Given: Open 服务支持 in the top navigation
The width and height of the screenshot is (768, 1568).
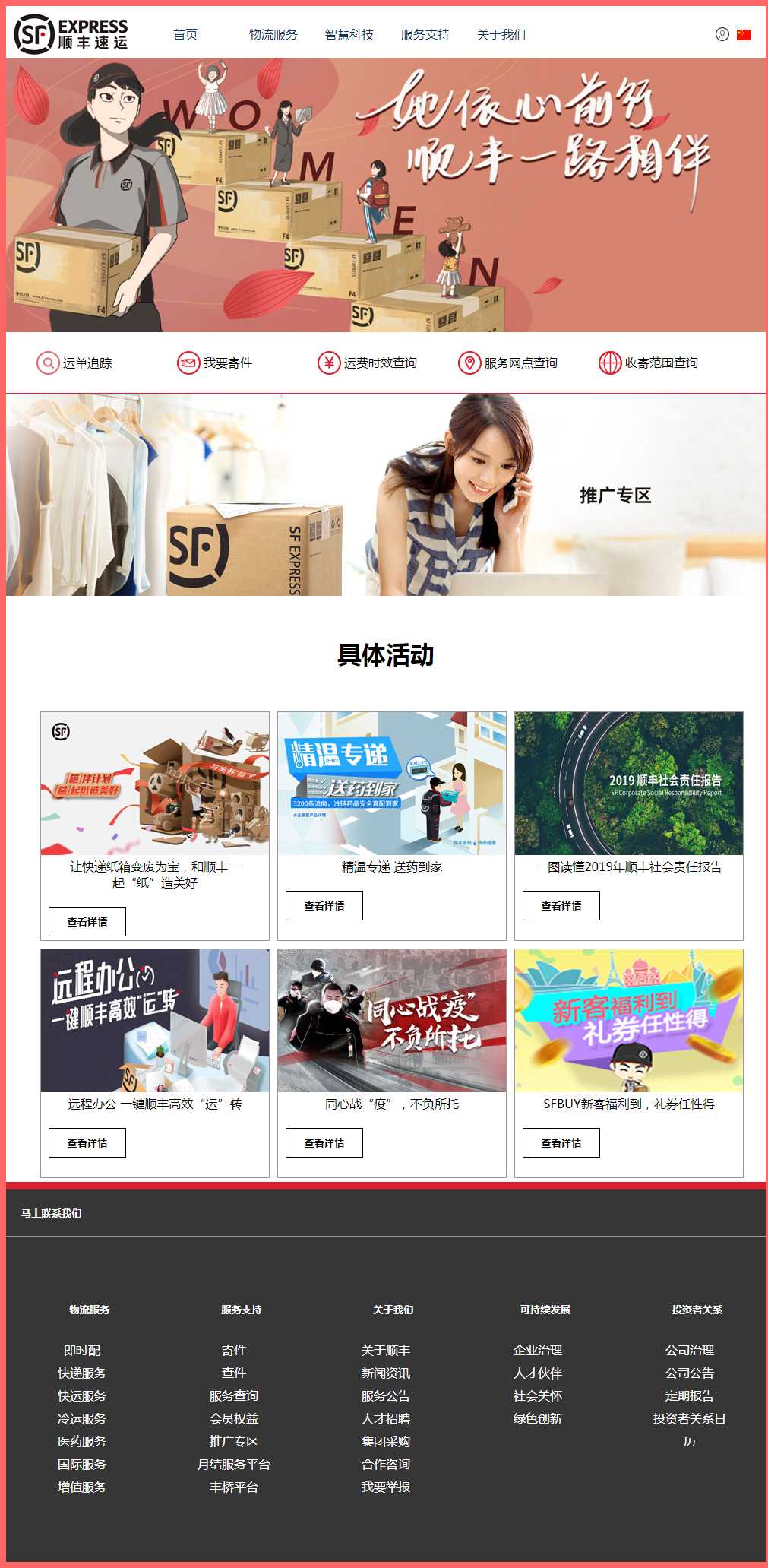Looking at the screenshot, I should click(x=425, y=34).
